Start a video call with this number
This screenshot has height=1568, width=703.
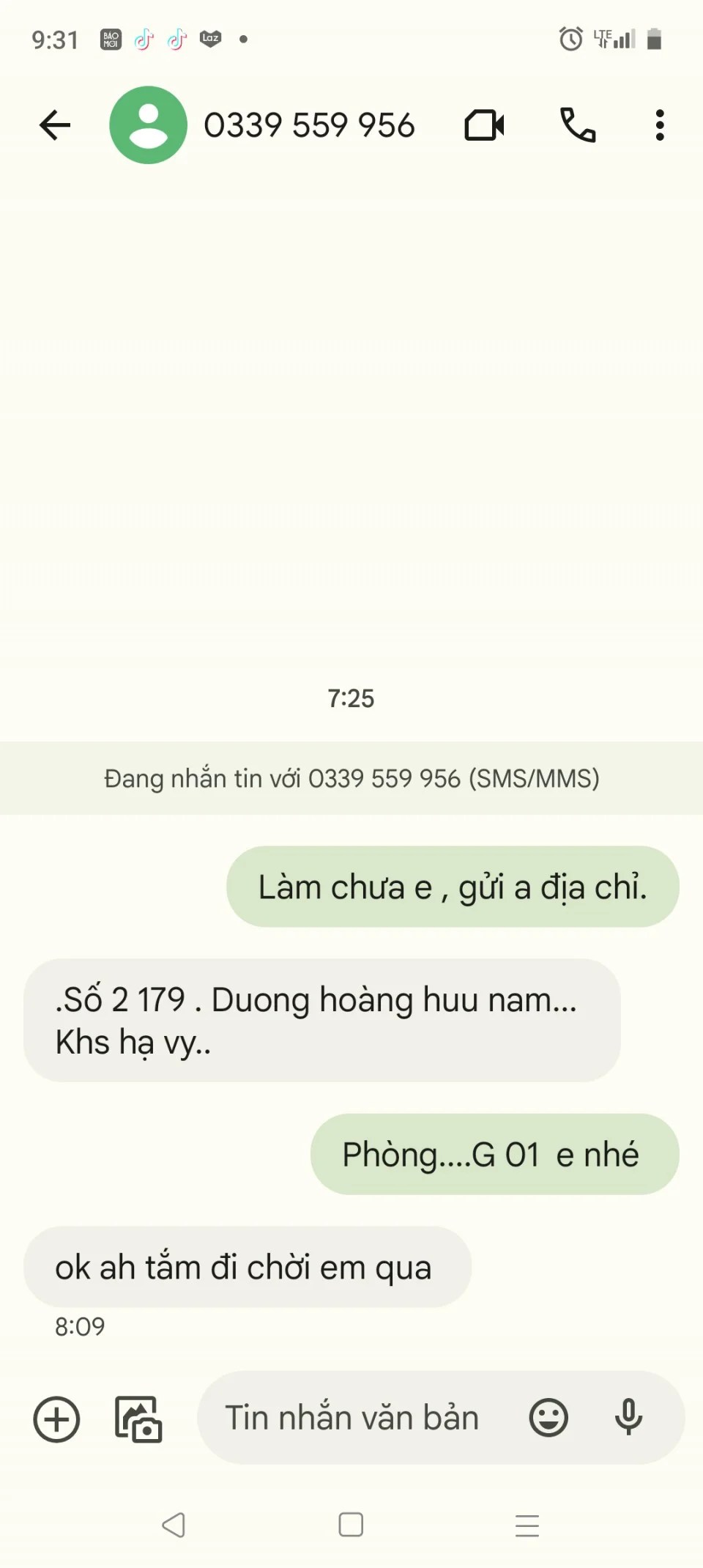point(484,125)
